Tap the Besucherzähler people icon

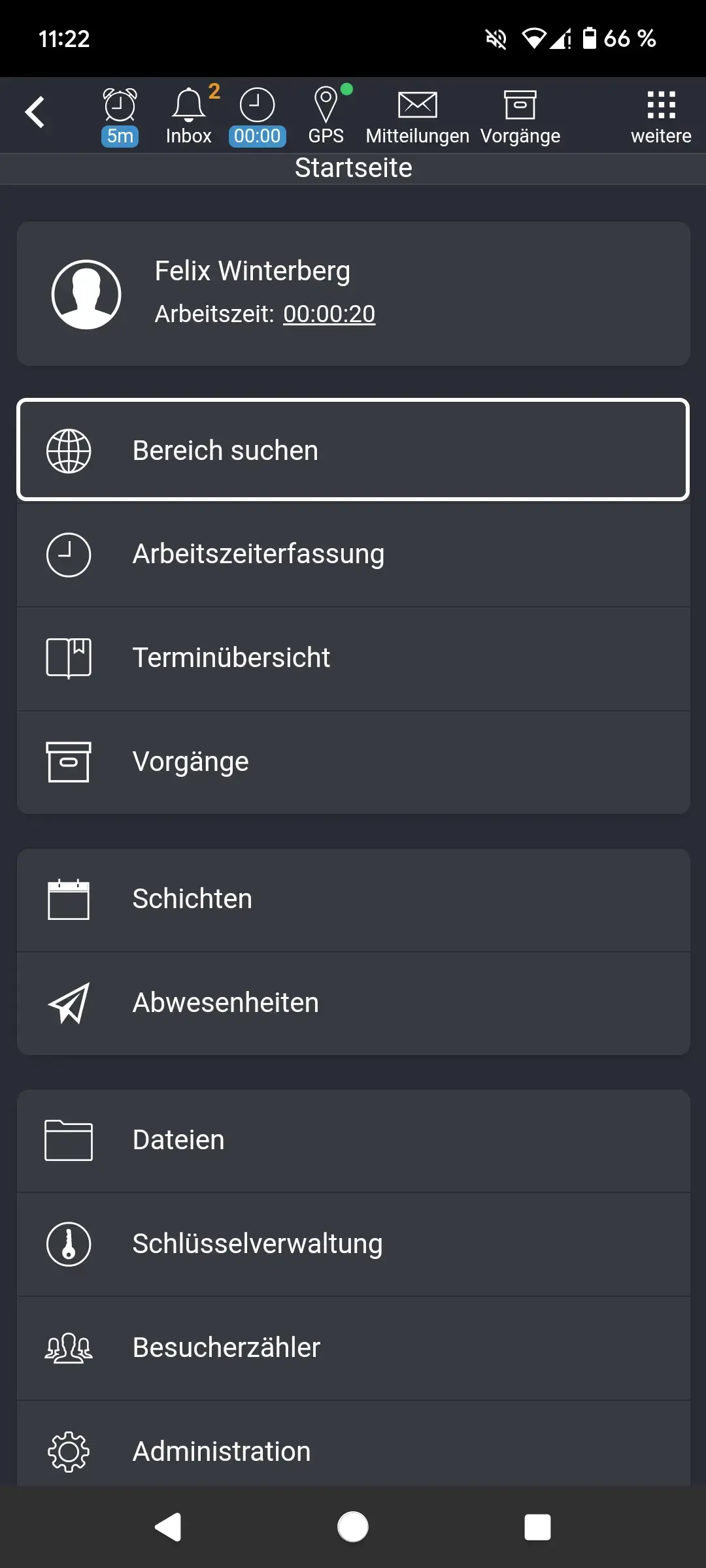(68, 1347)
